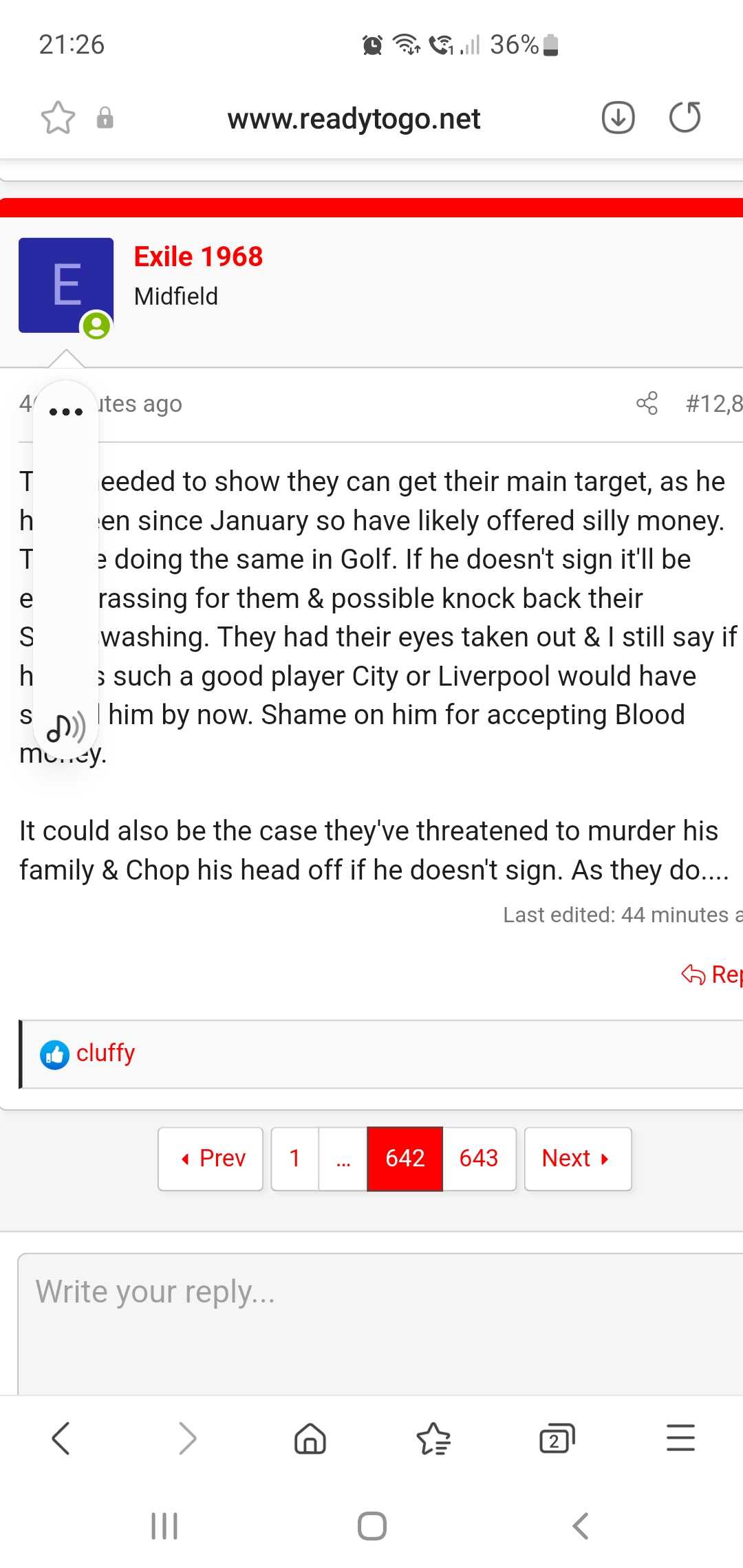Tap the floating sound icon
743x1568 pixels.
pyautogui.click(x=66, y=728)
